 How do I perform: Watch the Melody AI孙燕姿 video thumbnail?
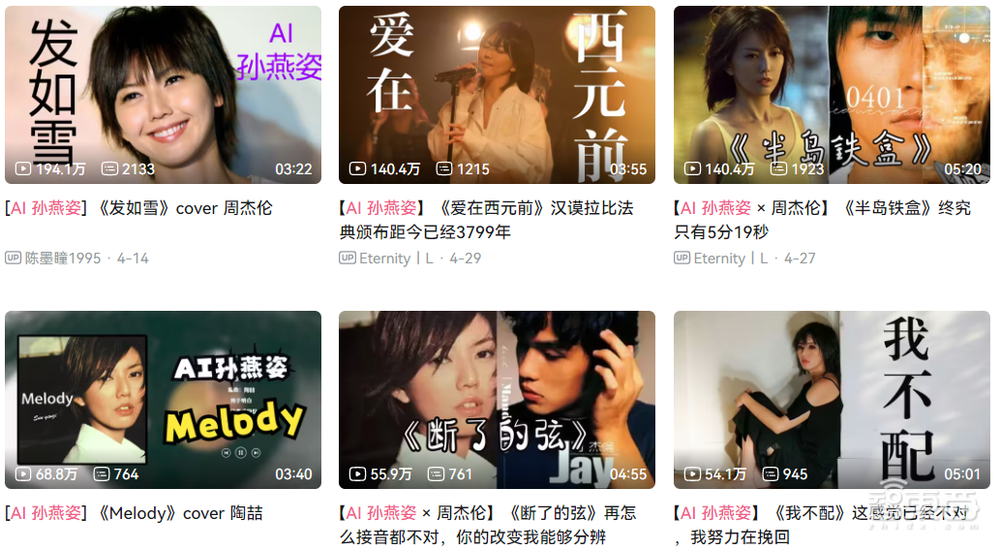click(x=163, y=399)
